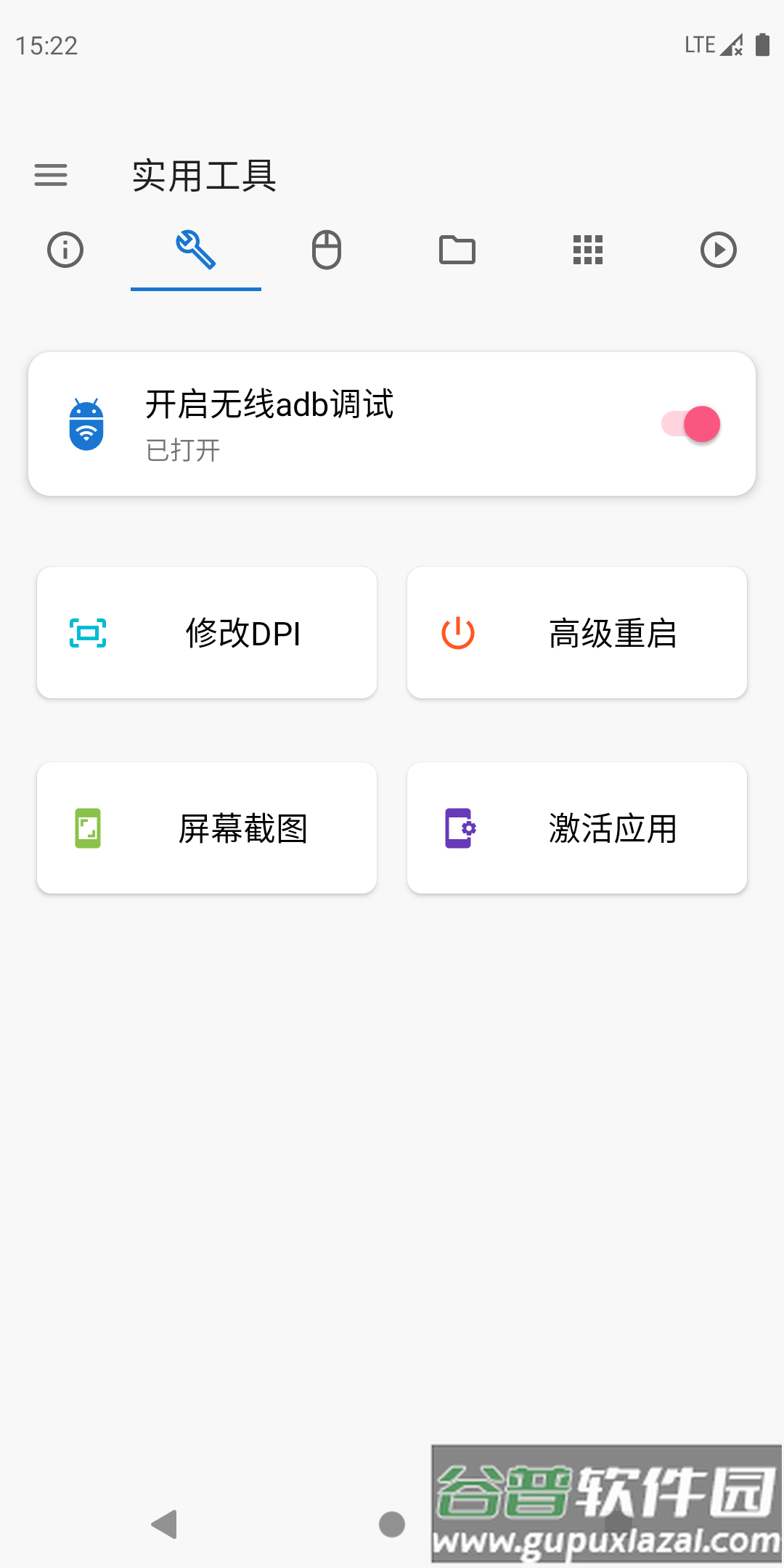Tap the 激活应用 card
Image resolution: width=784 pixels, height=1568 pixels.
577,828
